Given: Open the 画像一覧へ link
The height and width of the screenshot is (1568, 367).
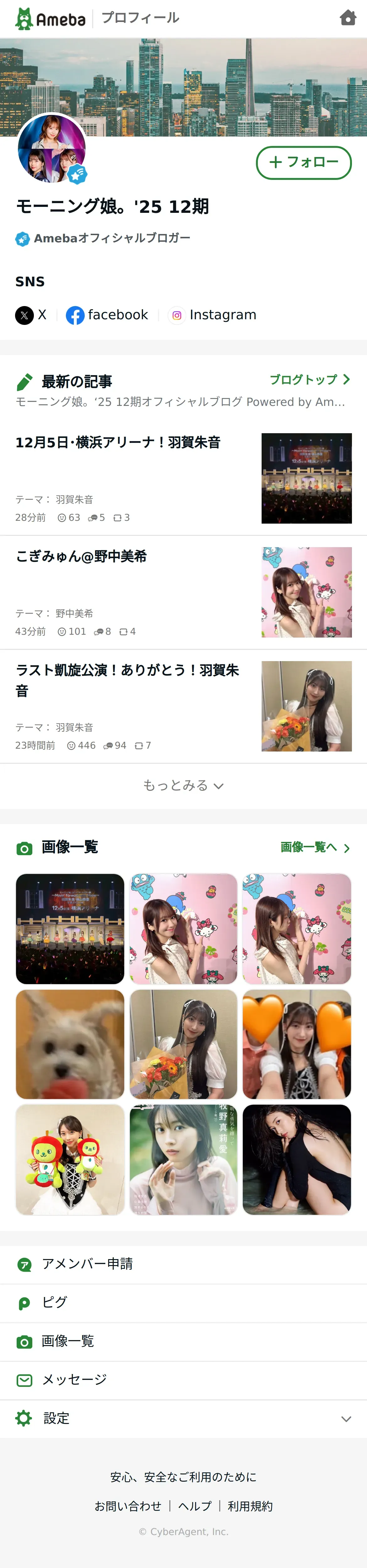Looking at the screenshot, I should point(315,847).
